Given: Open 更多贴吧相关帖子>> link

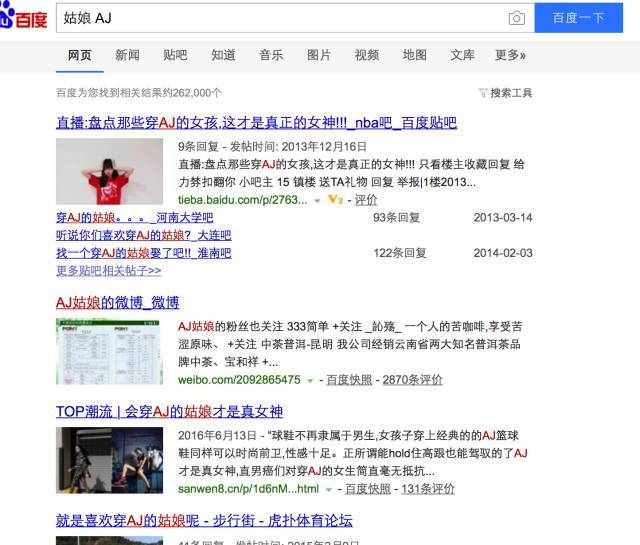Looking at the screenshot, I should click(x=108, y=270).
